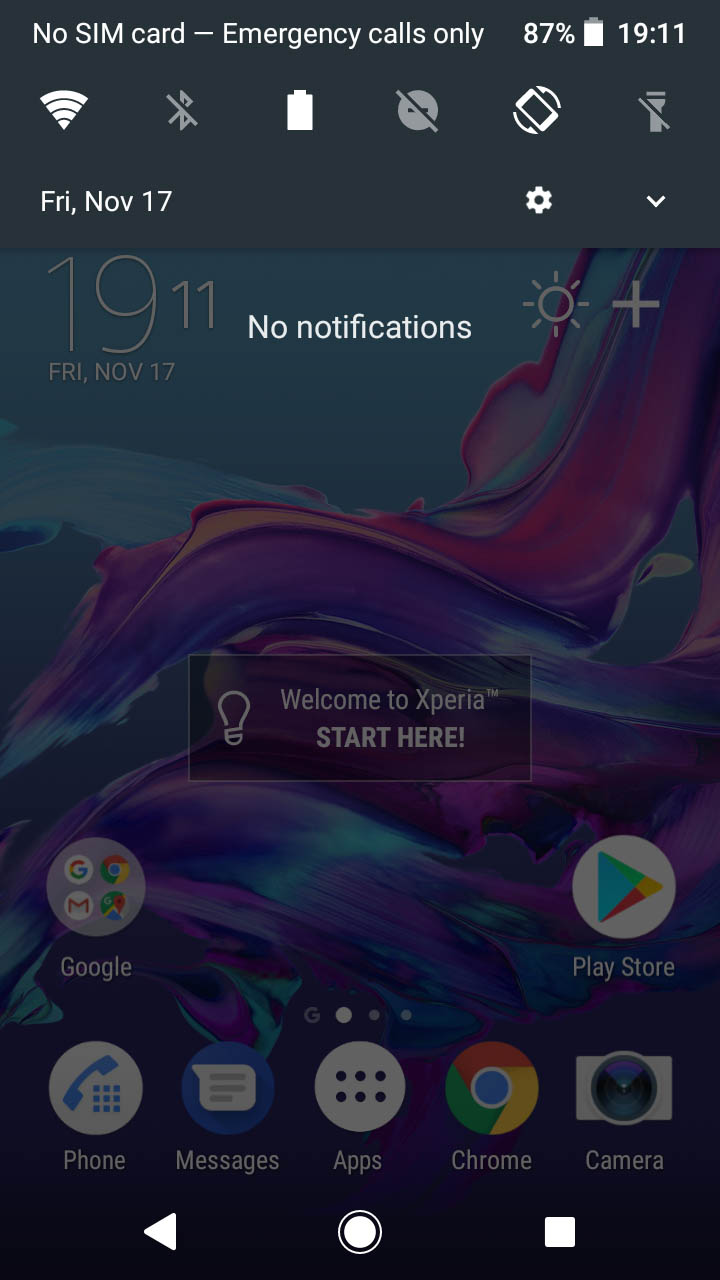Screen dimensions: 720x1280
Task: Go back with the back button
Action: point(161,1232)
